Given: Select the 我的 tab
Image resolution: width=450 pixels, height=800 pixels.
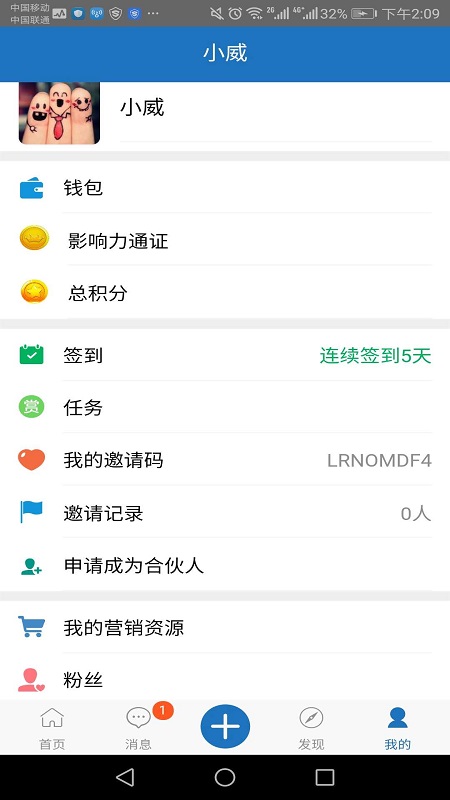Looking at the screenshot, I should pos(397,729).
